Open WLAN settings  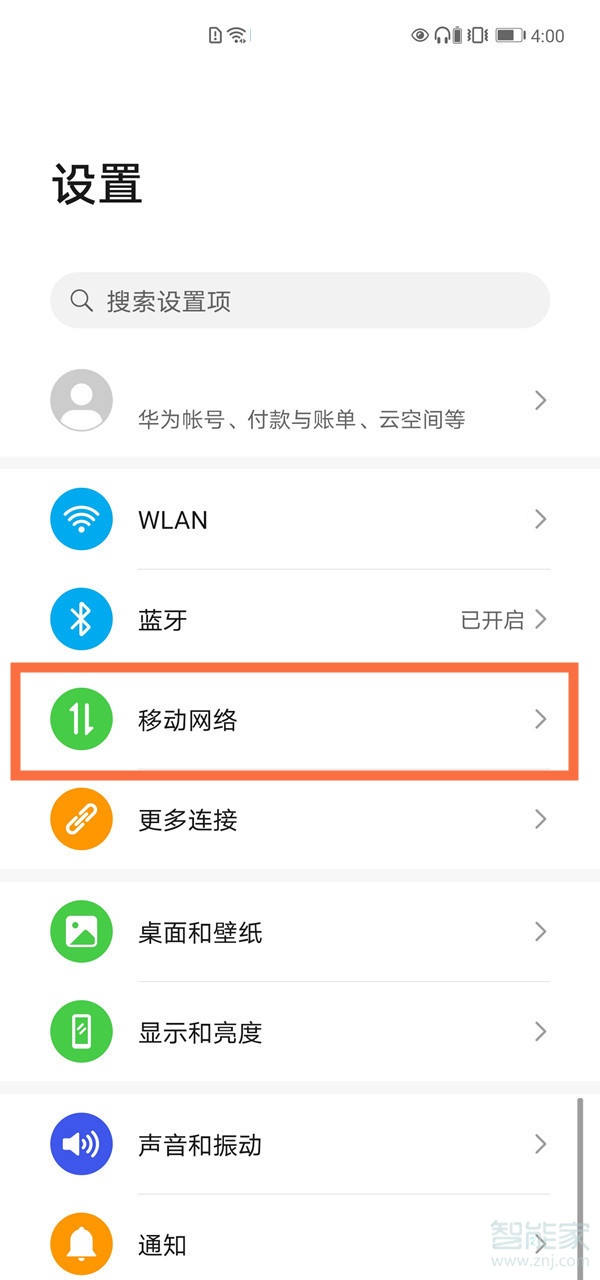coord(300,519)
